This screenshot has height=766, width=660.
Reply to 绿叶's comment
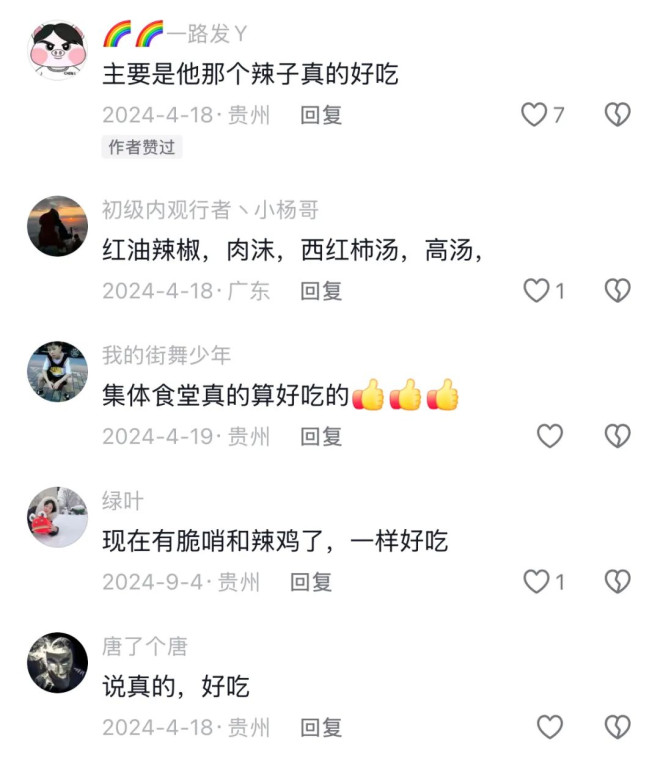tap(310, 582)
